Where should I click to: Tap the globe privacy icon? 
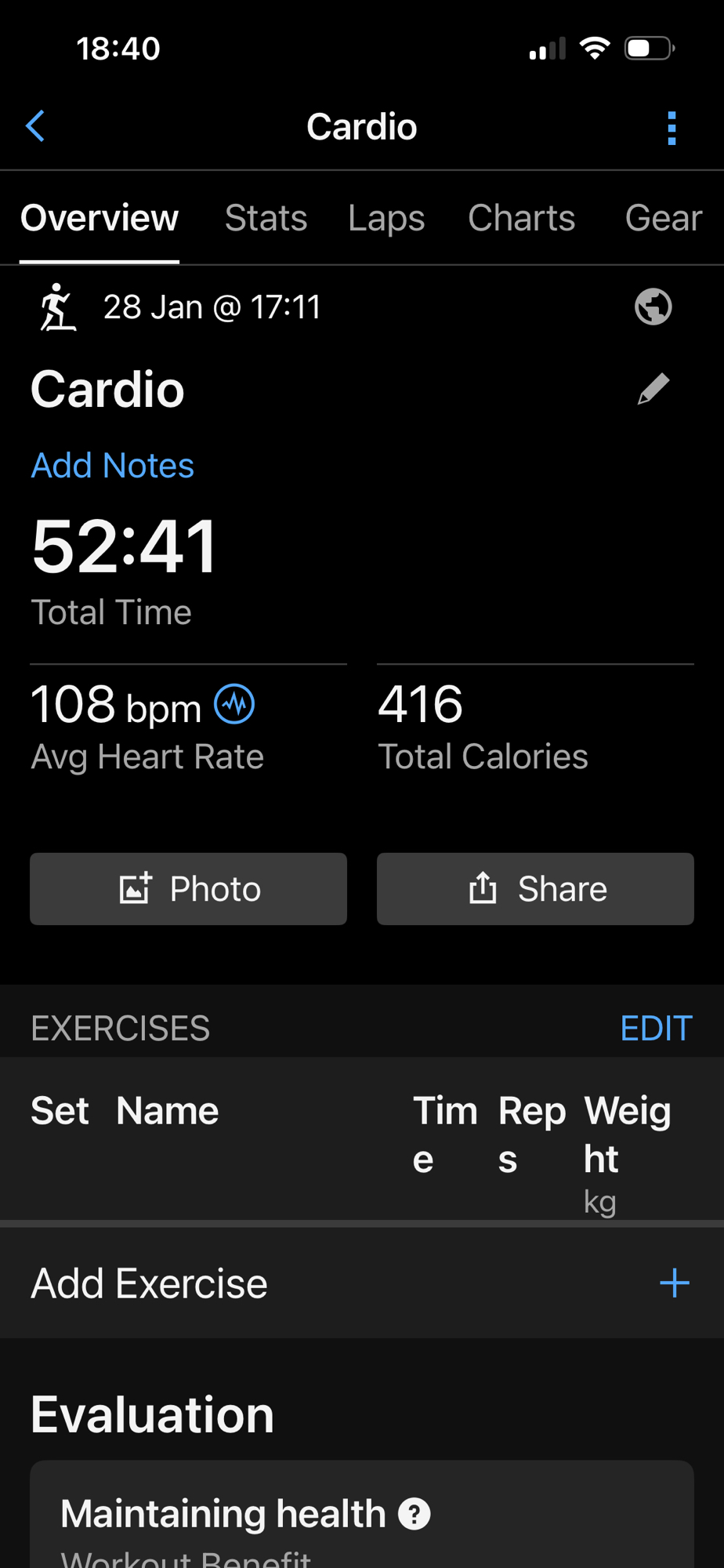(653, 307)
